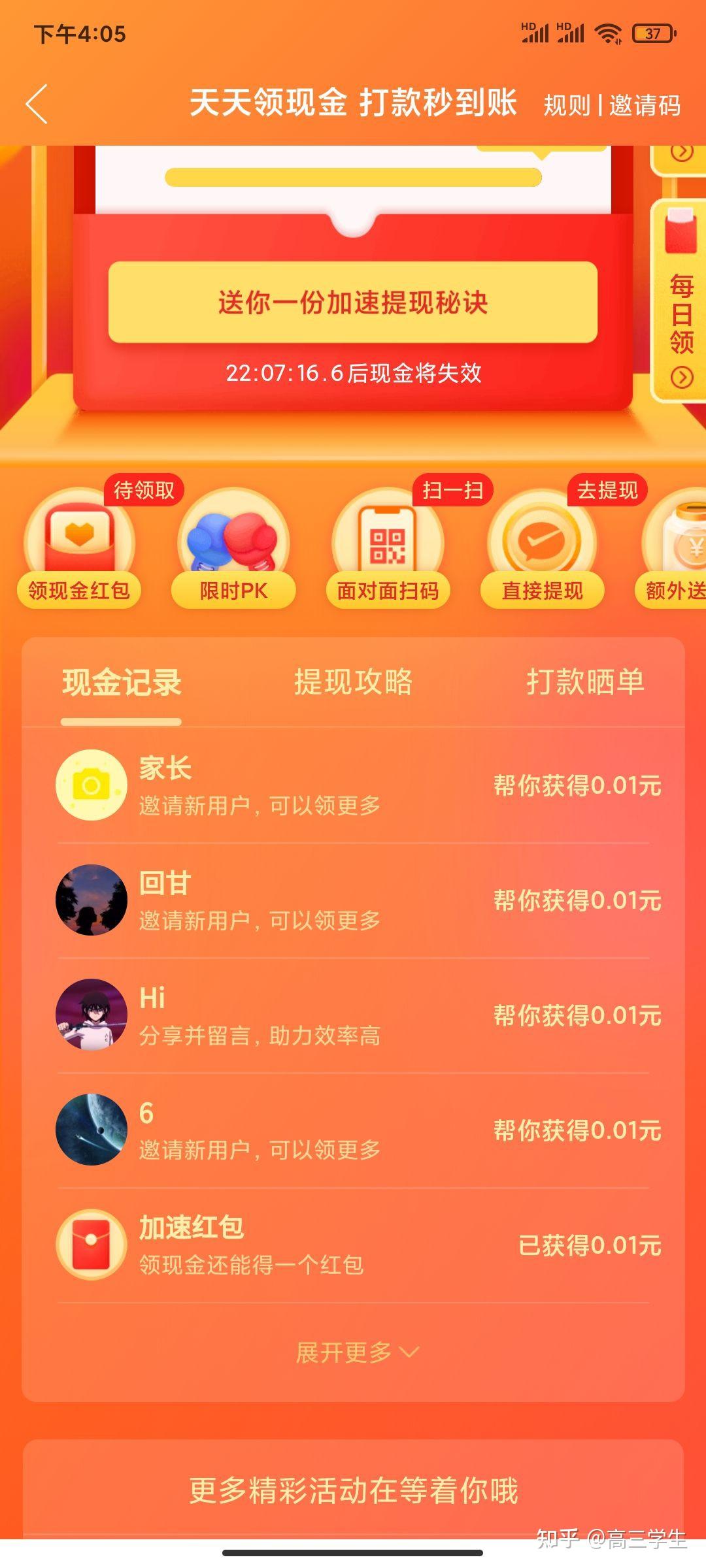Image resolution: width=706 pixels, height=1568 pixels.
Task: Switch to the 现金记录 tab
Action: [x=122, y=683]
